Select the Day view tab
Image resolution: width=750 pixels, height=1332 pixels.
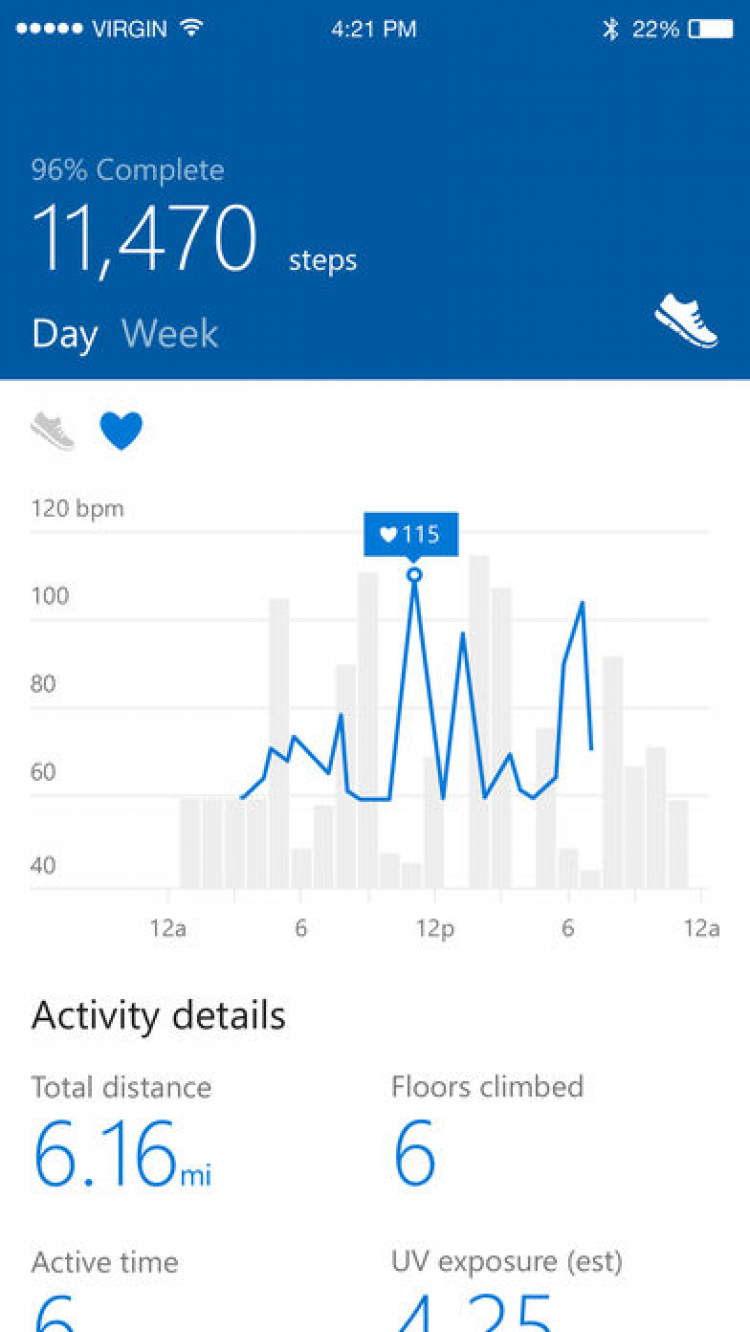pyautogui.click(x=64, y=334)
